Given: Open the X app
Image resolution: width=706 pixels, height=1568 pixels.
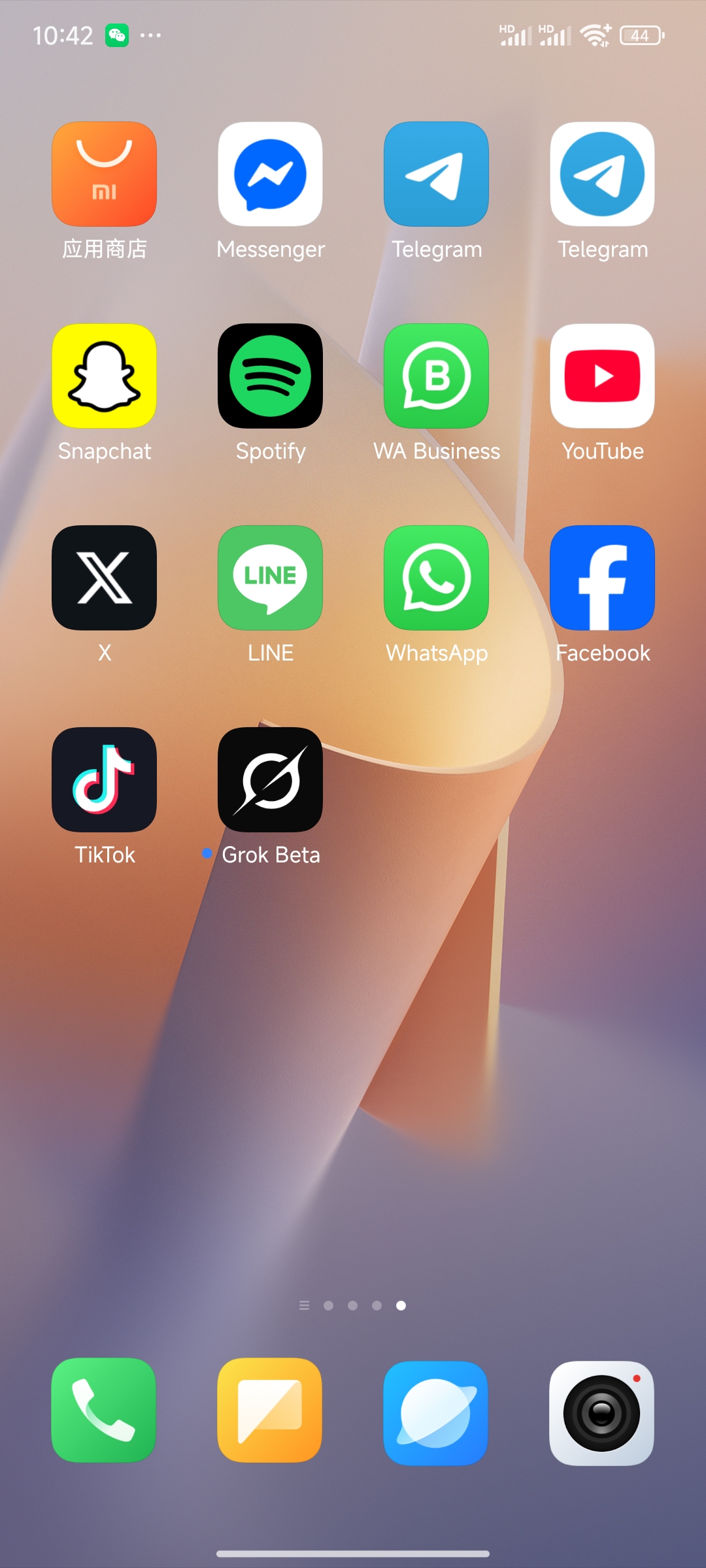Looking at the screenshot, I should point(104,578).
